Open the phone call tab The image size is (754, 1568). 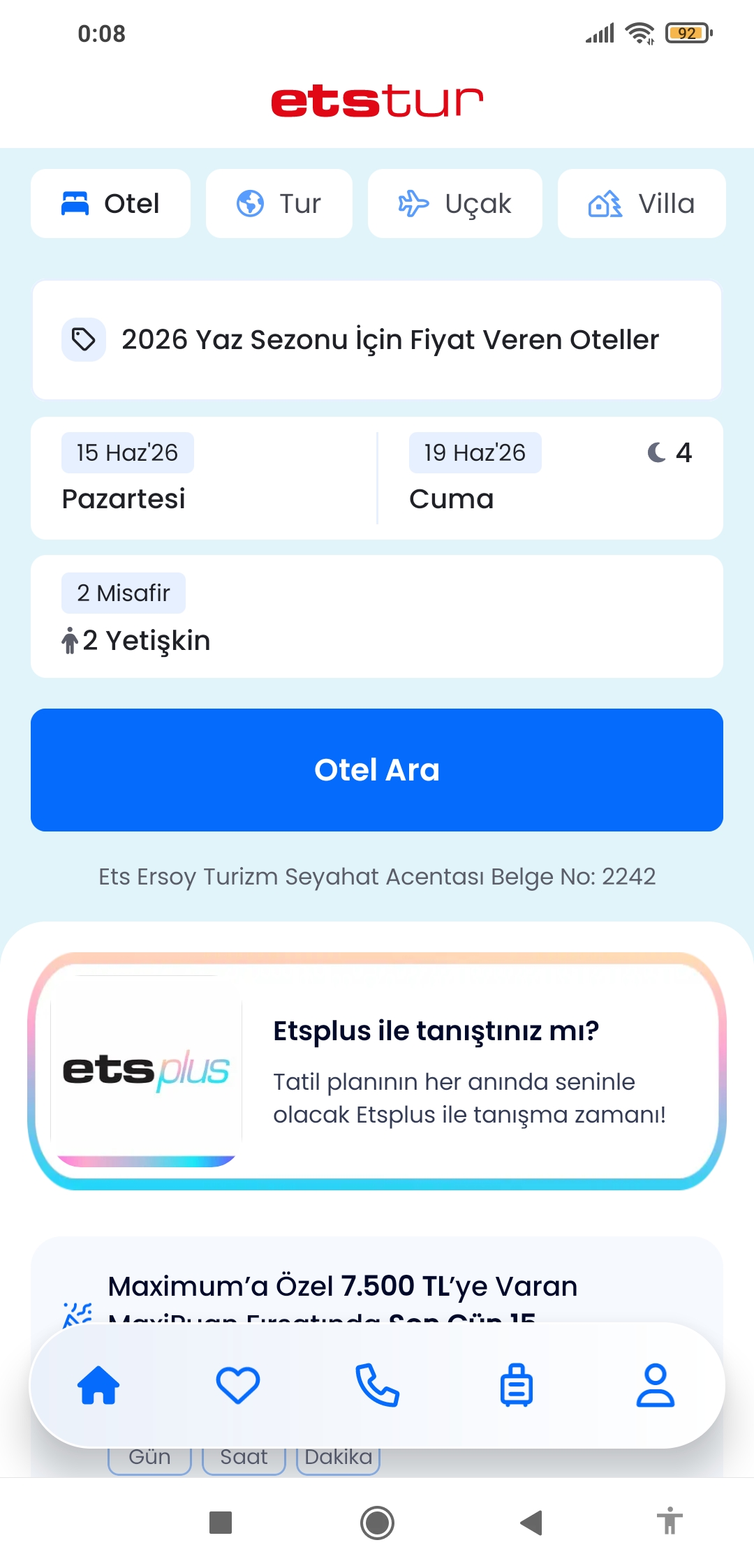[377, 1385]
